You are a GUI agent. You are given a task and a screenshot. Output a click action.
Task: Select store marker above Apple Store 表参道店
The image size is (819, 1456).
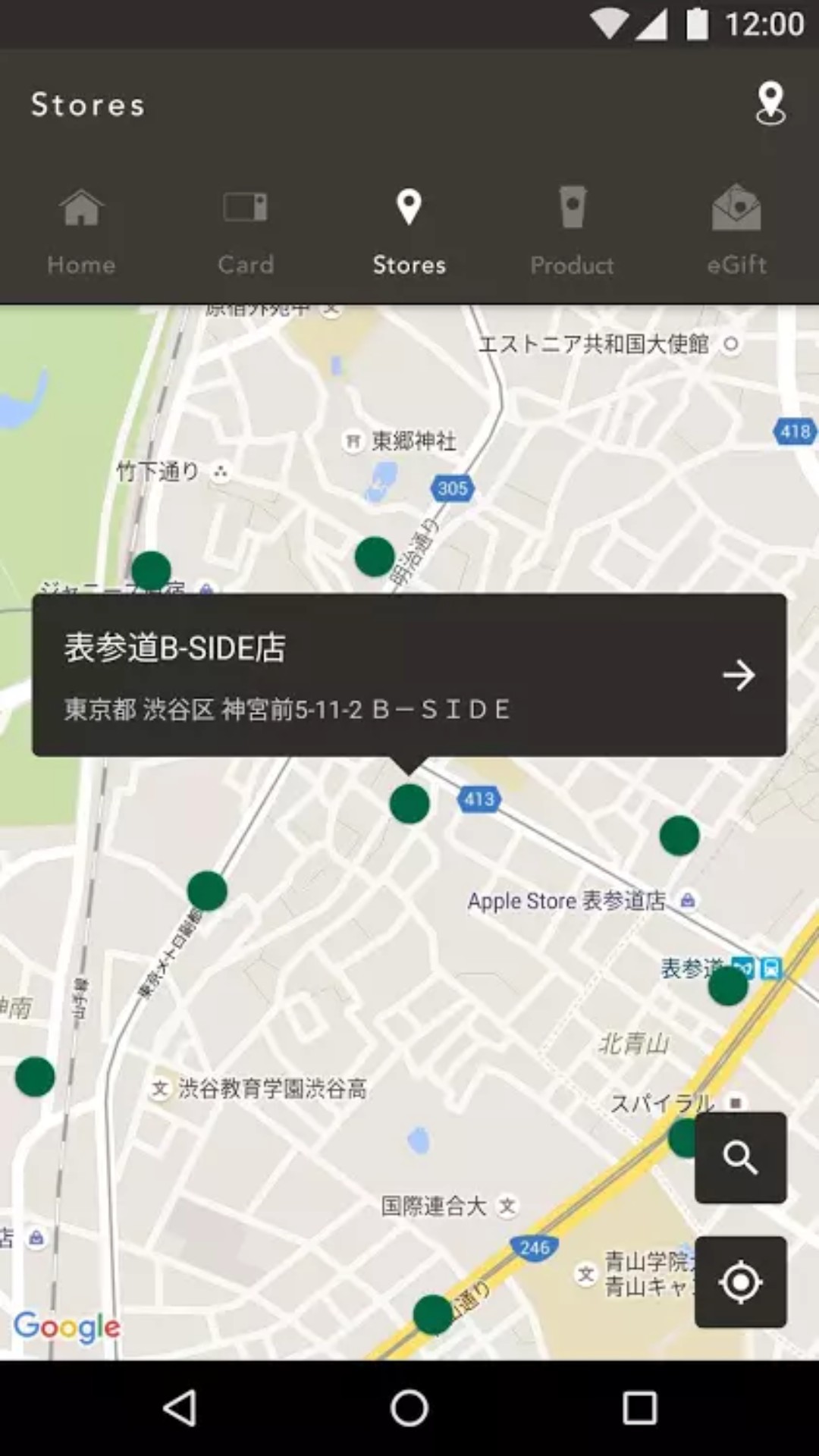click(x=679, y=836)
